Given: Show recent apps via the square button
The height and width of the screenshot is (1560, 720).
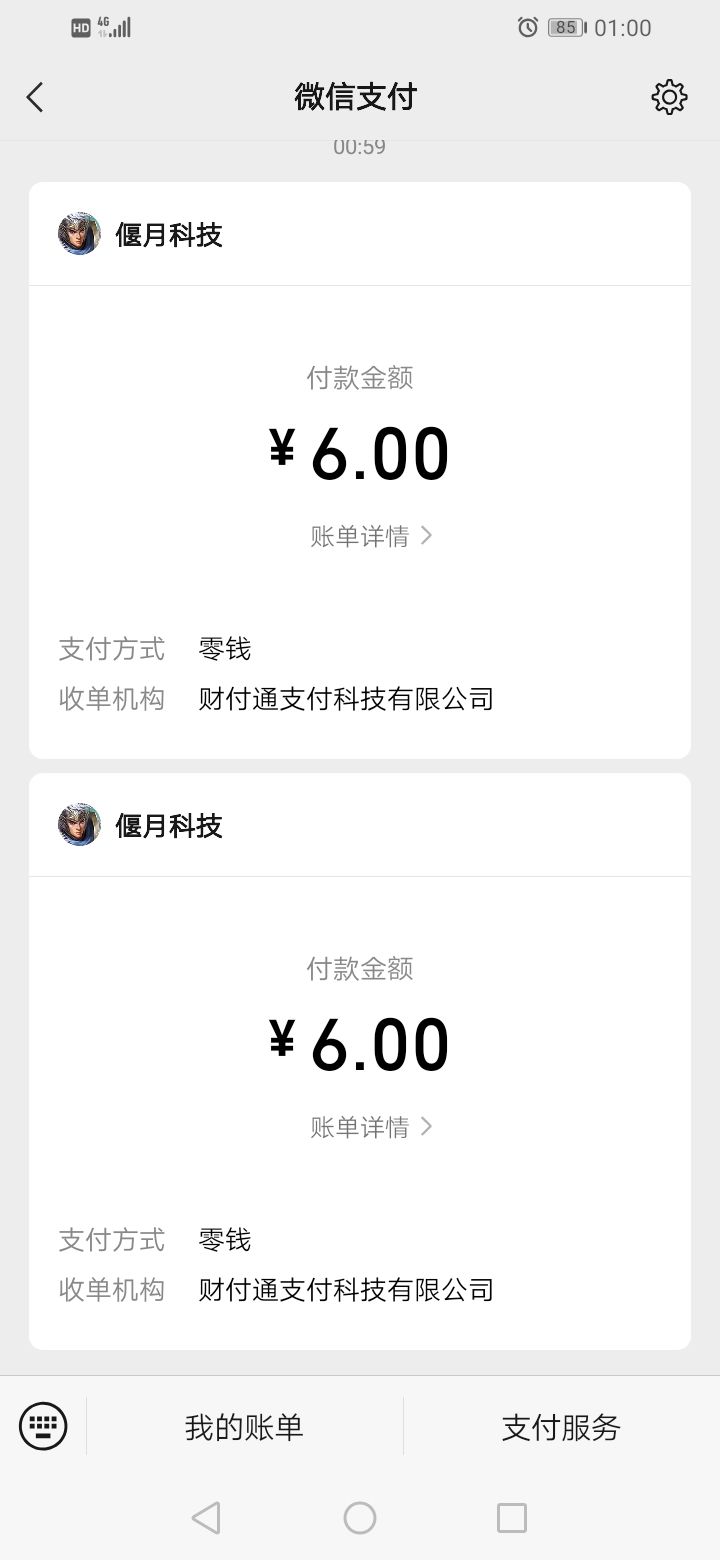Looking at the screenshot, I should coord(511,1518).
